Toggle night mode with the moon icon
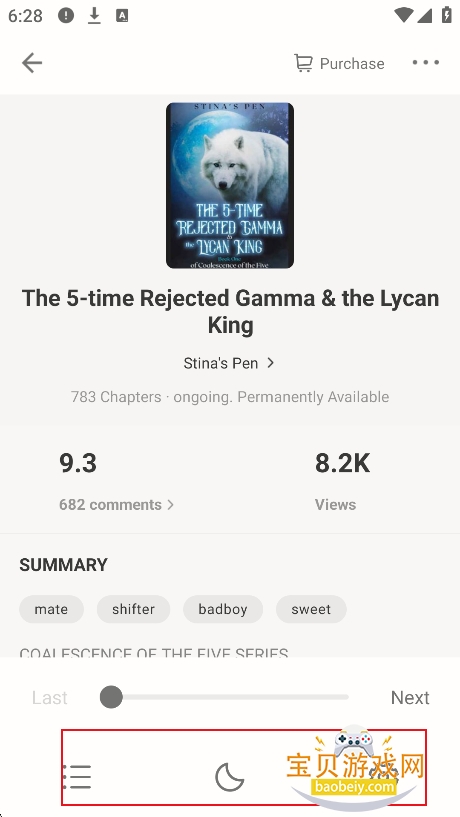460x817 pixels. pos(230,777)
